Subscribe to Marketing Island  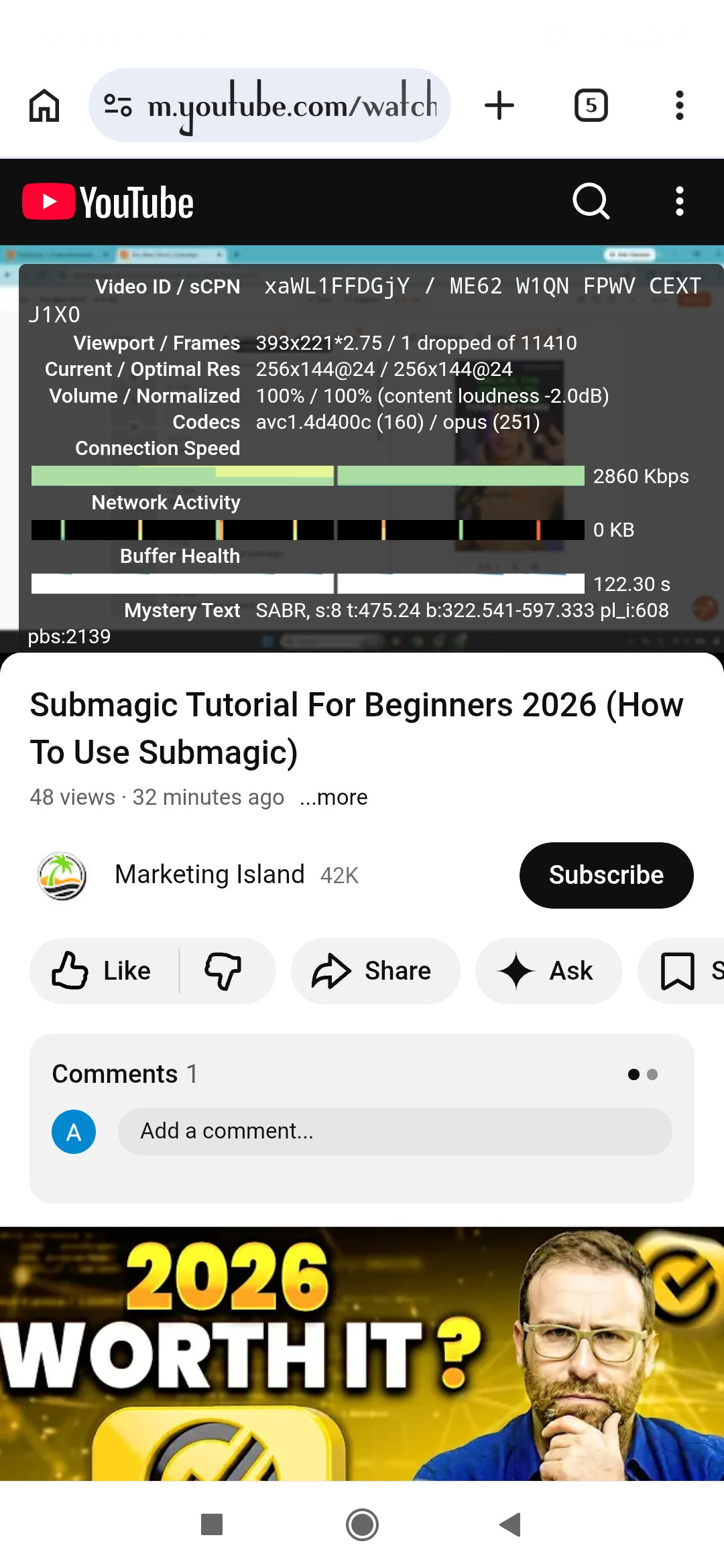pos(606,875)
